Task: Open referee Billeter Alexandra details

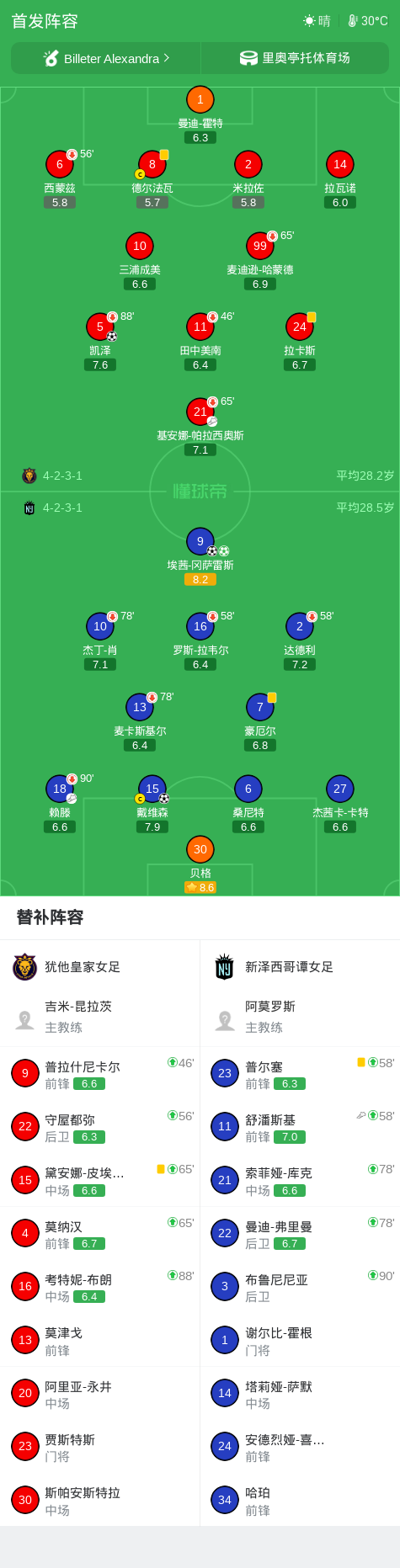Action: pyautogui.click(x=106, y=58)
